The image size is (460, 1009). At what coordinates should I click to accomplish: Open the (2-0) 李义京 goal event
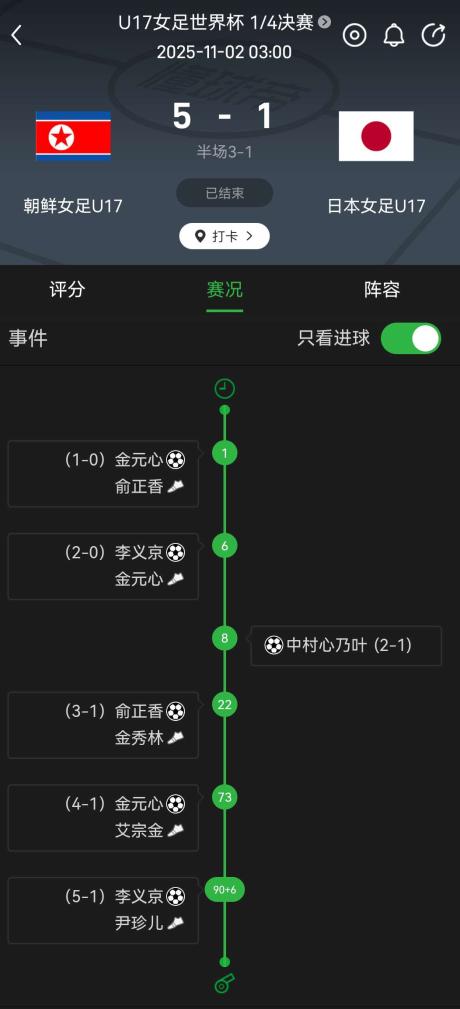pos(103,566)
